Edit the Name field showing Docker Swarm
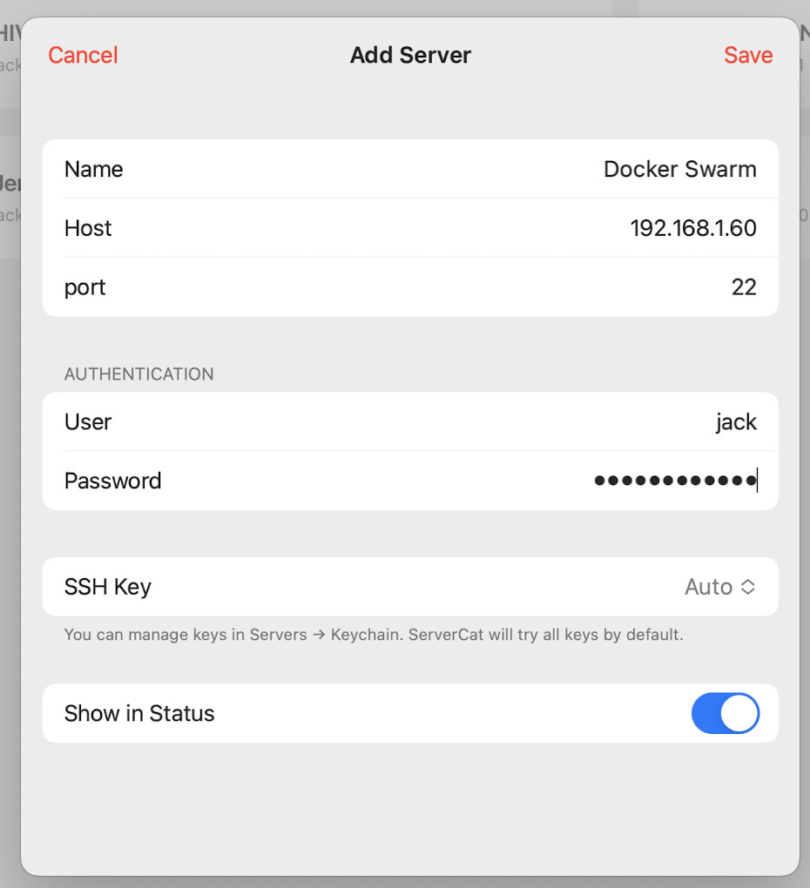The width and height of the screenshot is (810, 888). pos(680,169)
